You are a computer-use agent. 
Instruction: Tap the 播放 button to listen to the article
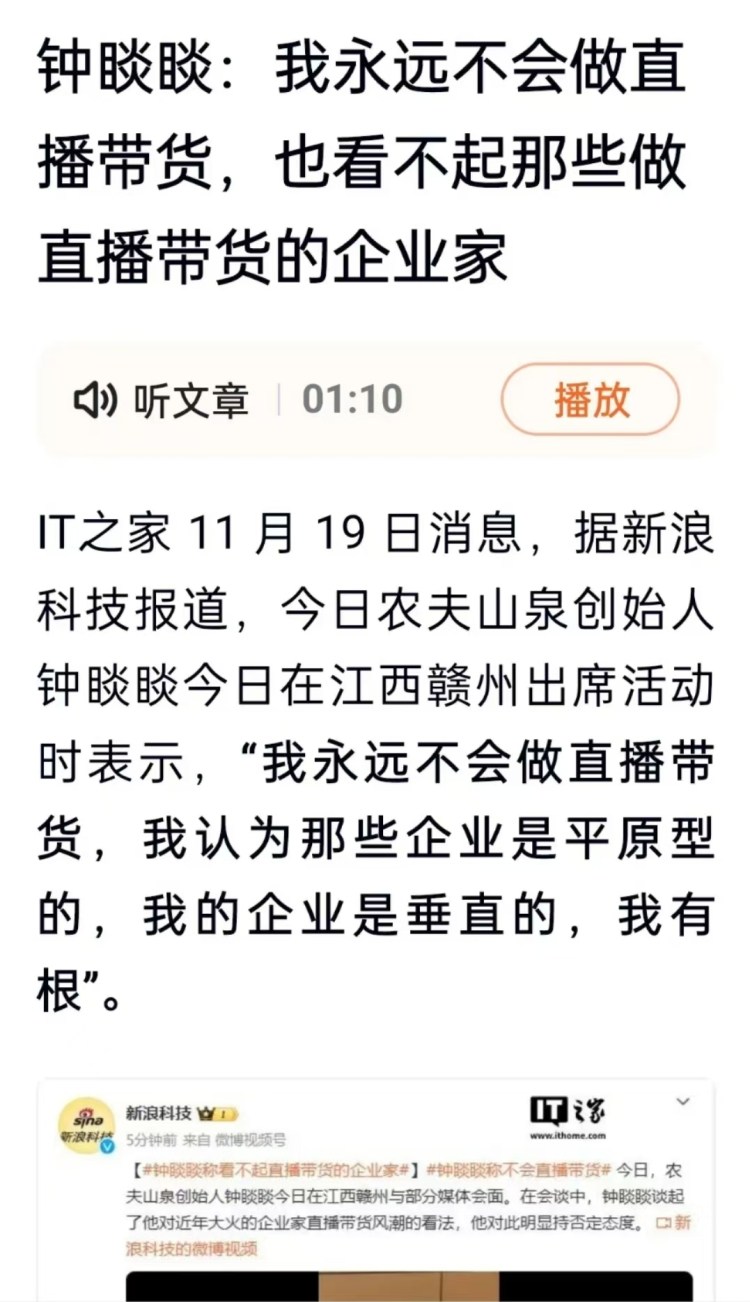[x=590, y=399]
